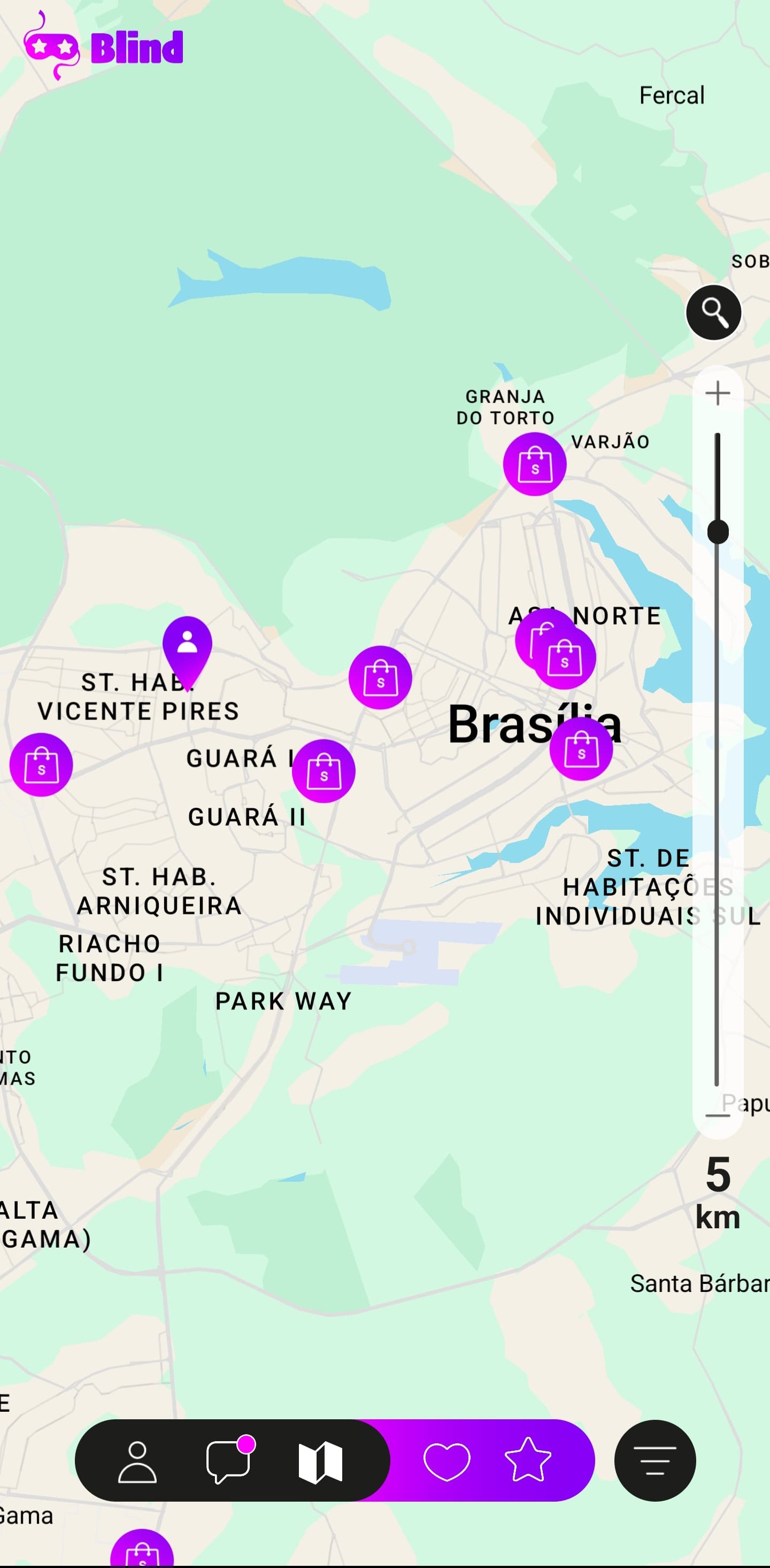The height and width of the screenshot is (1568, 770).
Task: Decrease the radius with the minus button
Action: point(718,1116)
